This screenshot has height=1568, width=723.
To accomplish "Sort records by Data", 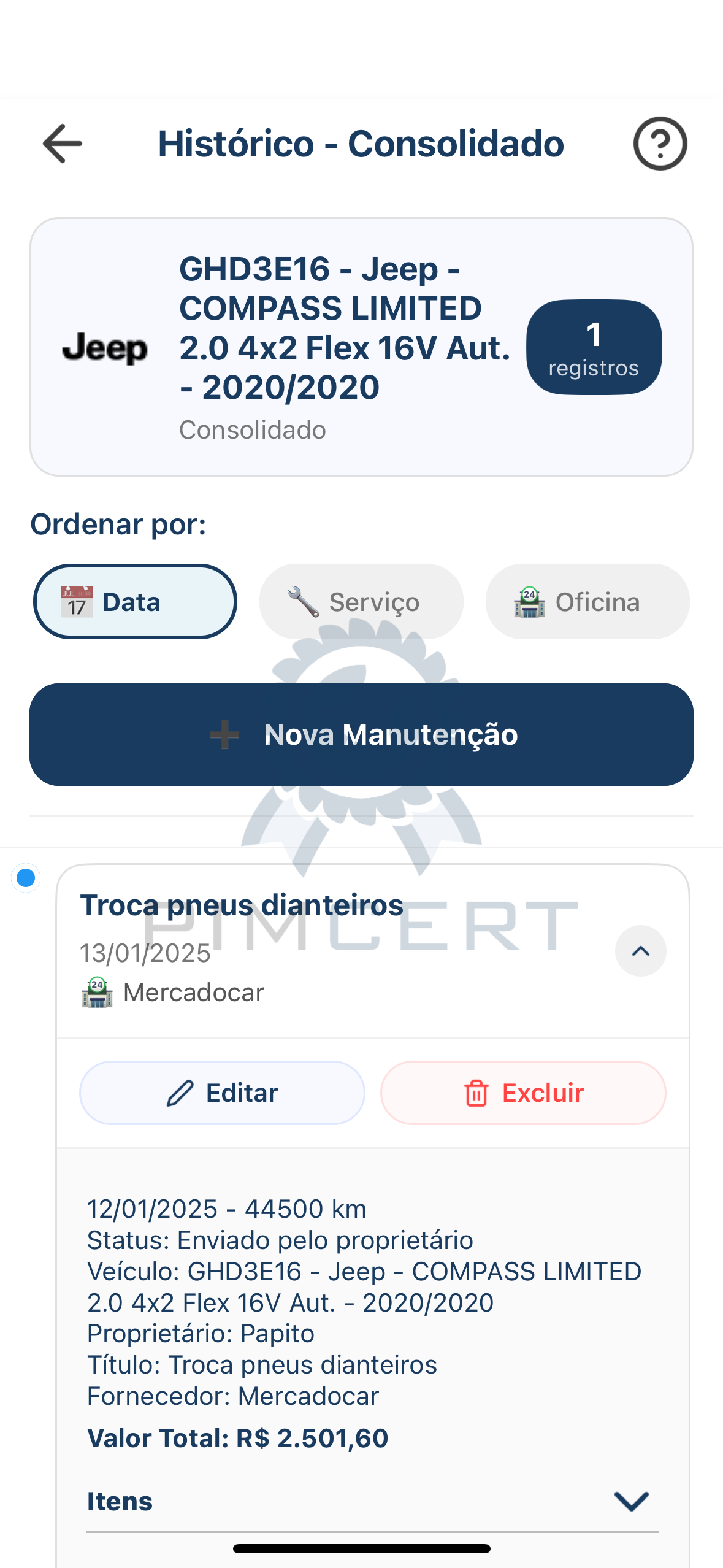I will point(135,602).
